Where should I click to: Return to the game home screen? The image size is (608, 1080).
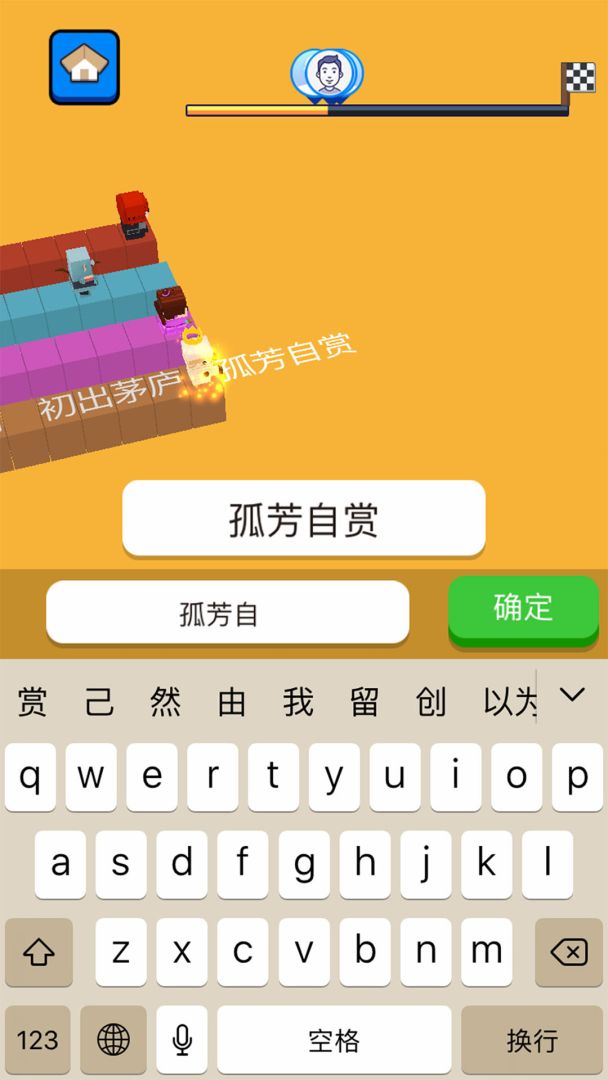tap(84, 67)
